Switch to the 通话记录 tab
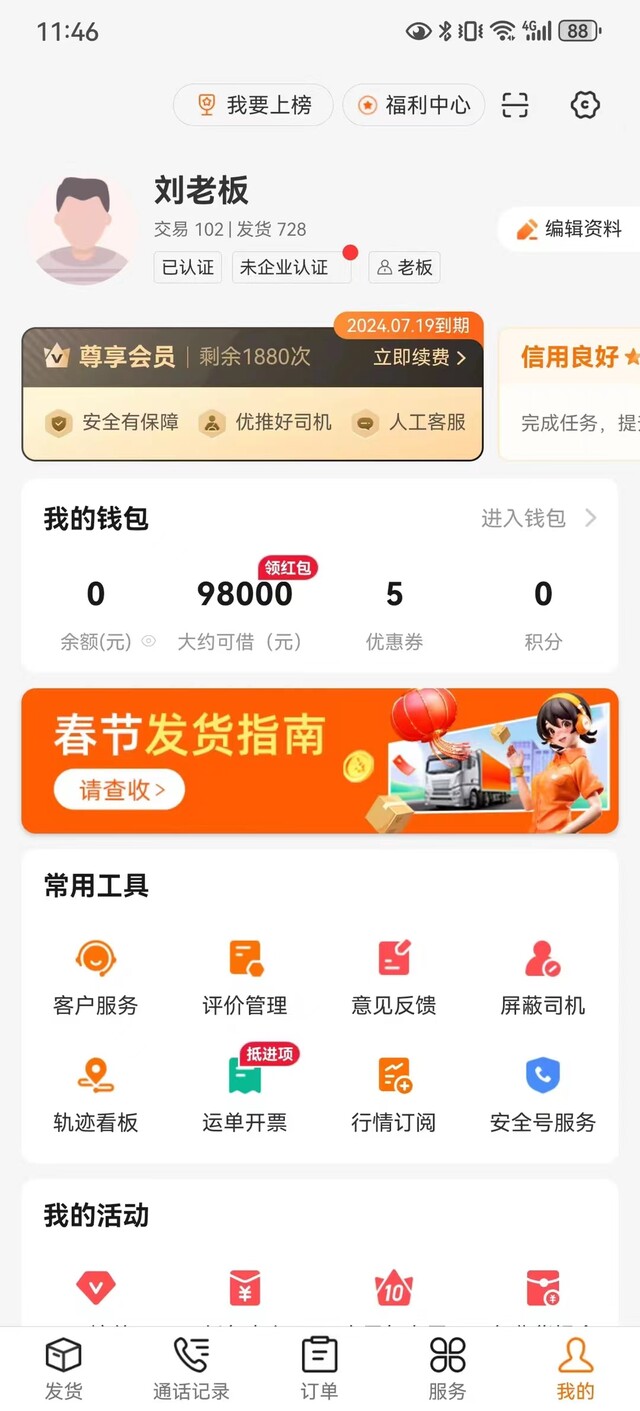640x1411 pixels. click(191, 1369)
